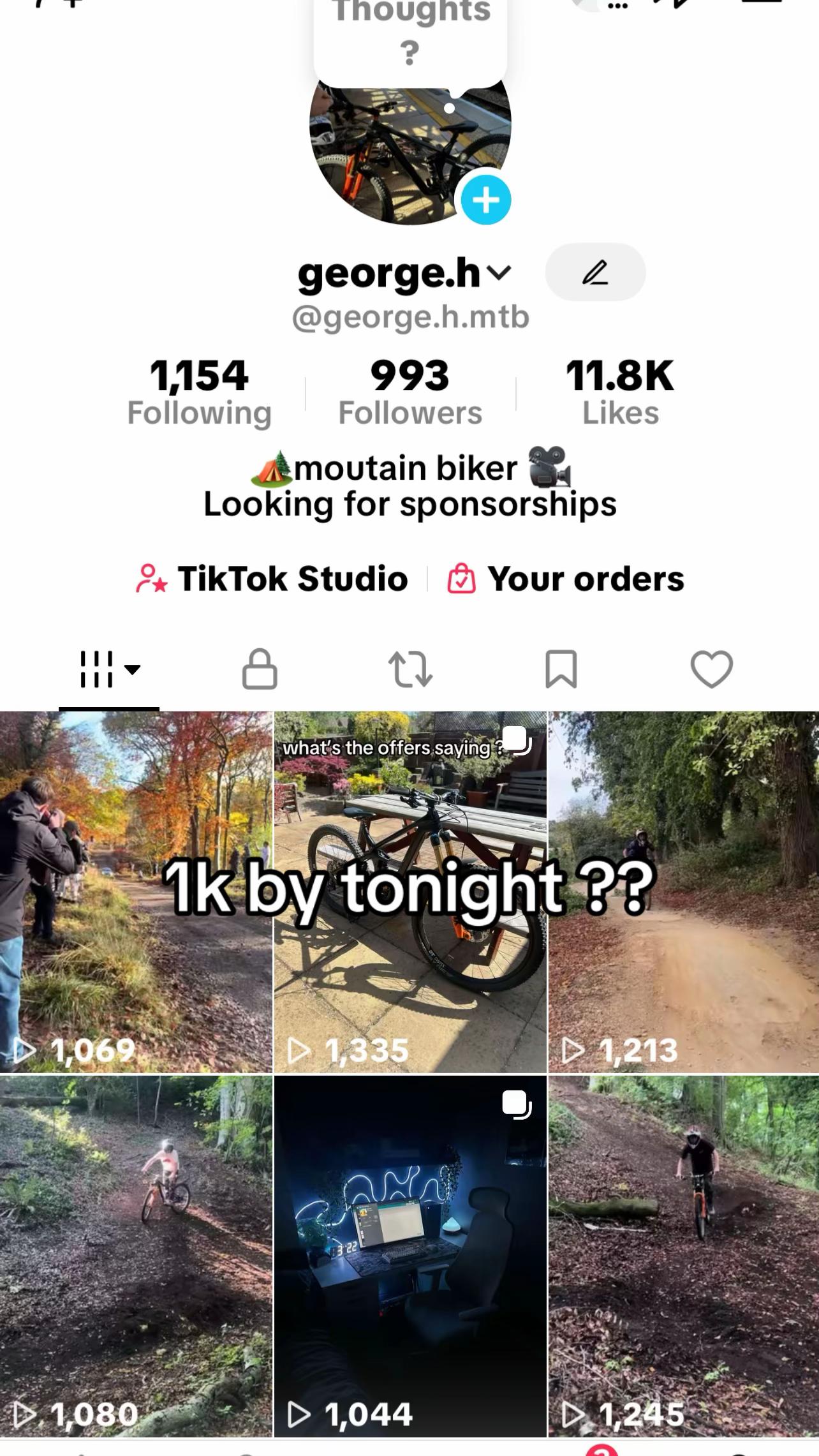Switch to the reposts tab
The image size is (819, 1456).
coord(410,669)
